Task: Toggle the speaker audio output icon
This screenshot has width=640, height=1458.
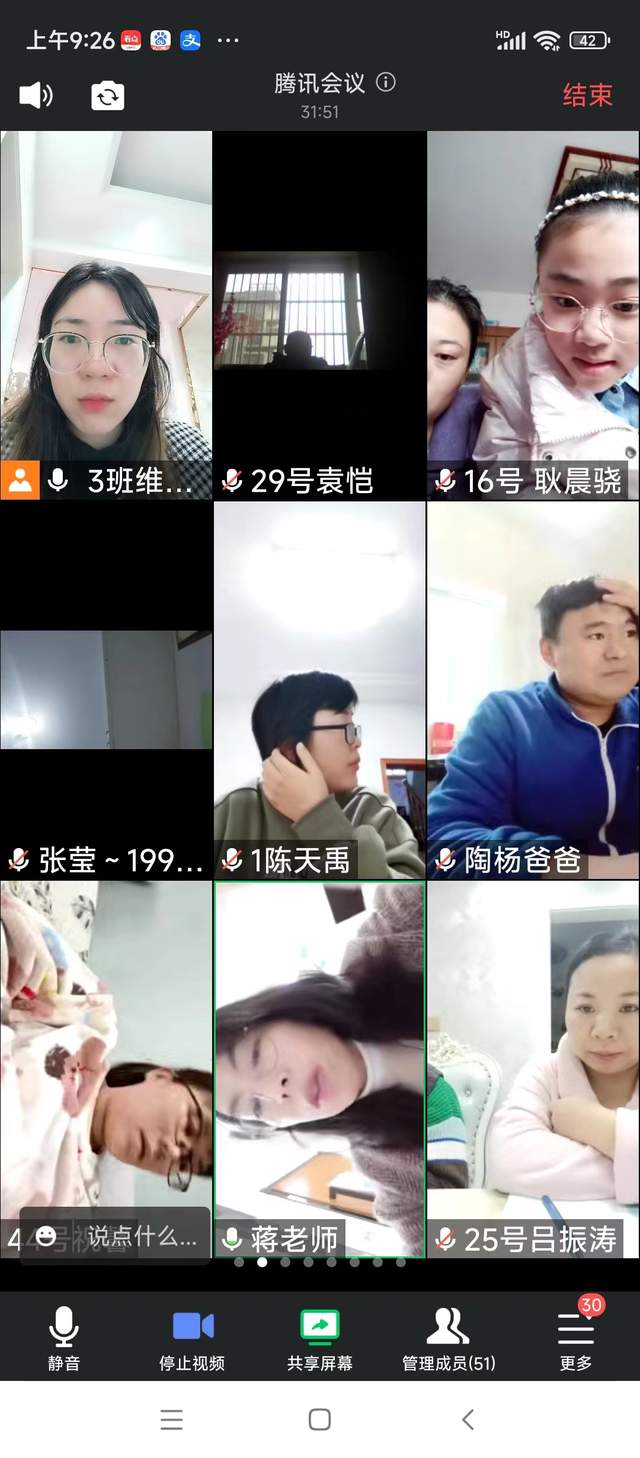Action: coord(35,96)
